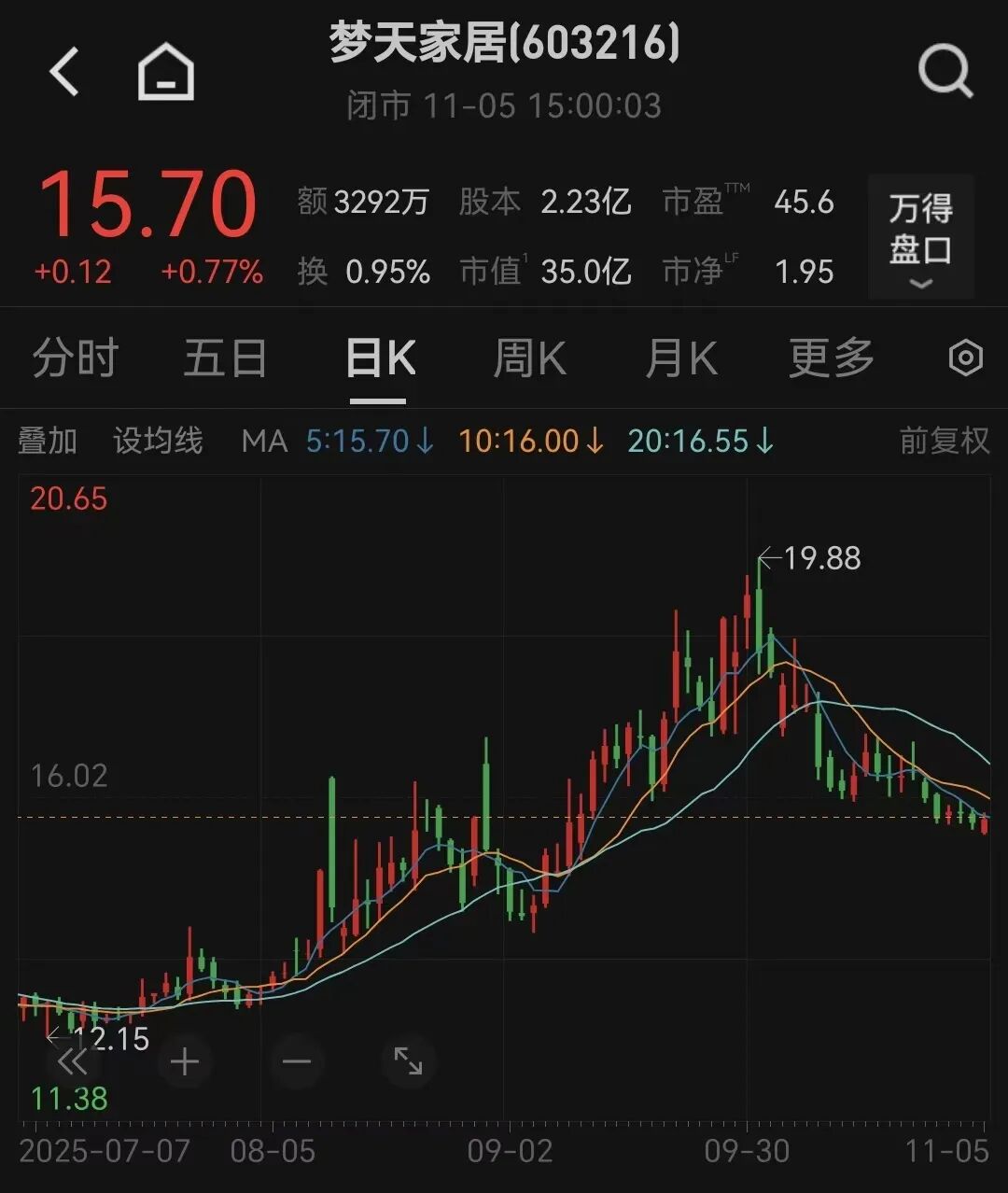
Task: Switch to the 周K weekly chart tab
Action: click(529, 358)
